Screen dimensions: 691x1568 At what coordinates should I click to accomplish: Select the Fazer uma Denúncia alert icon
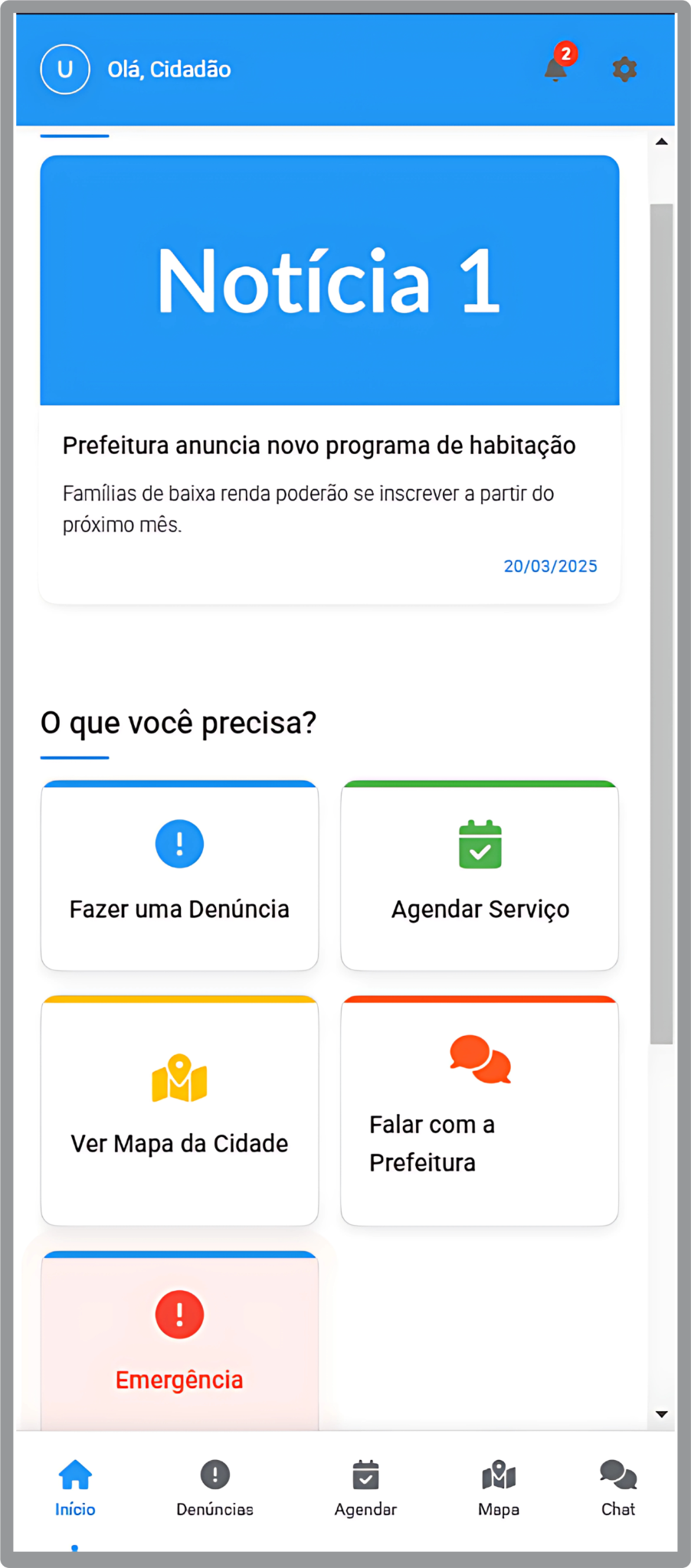click(x=179, y=843)
